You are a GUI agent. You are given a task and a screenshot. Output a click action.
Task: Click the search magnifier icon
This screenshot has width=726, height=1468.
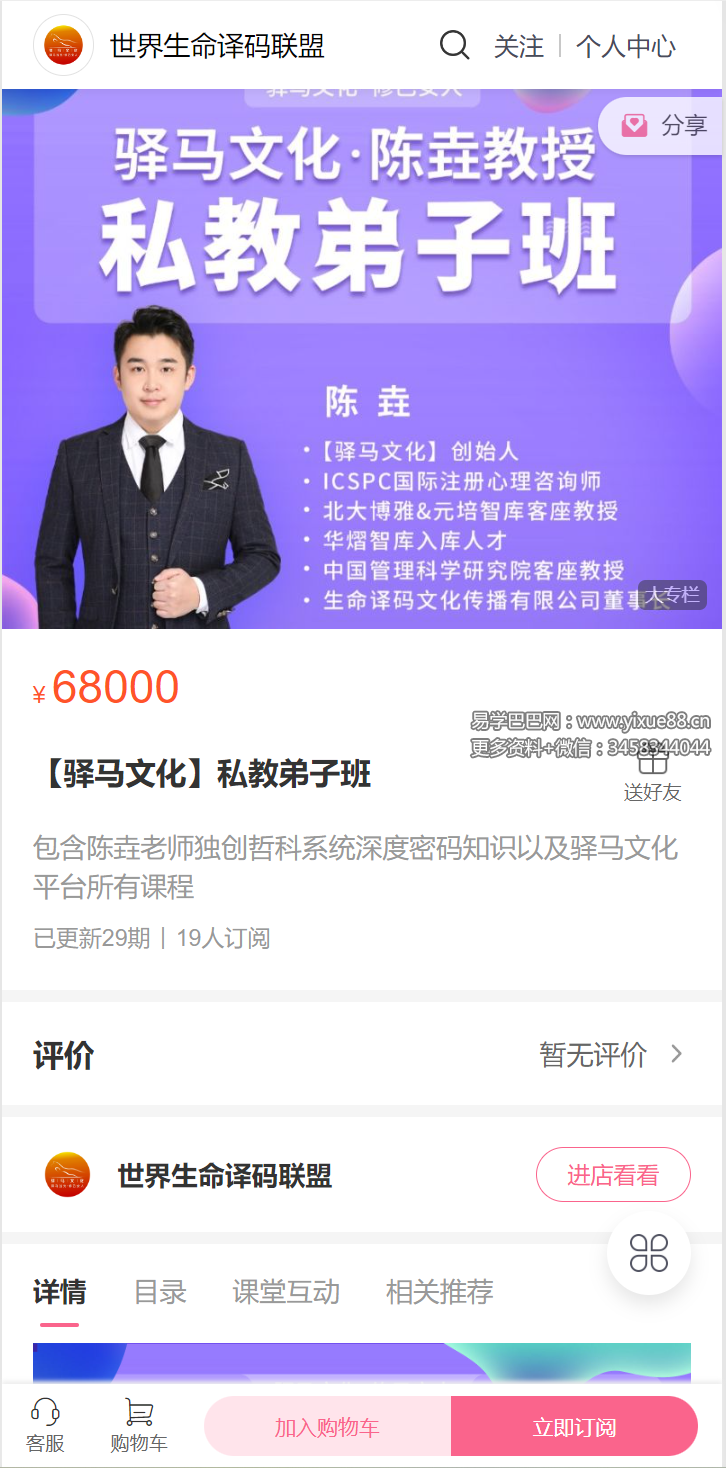click(455, 45)
